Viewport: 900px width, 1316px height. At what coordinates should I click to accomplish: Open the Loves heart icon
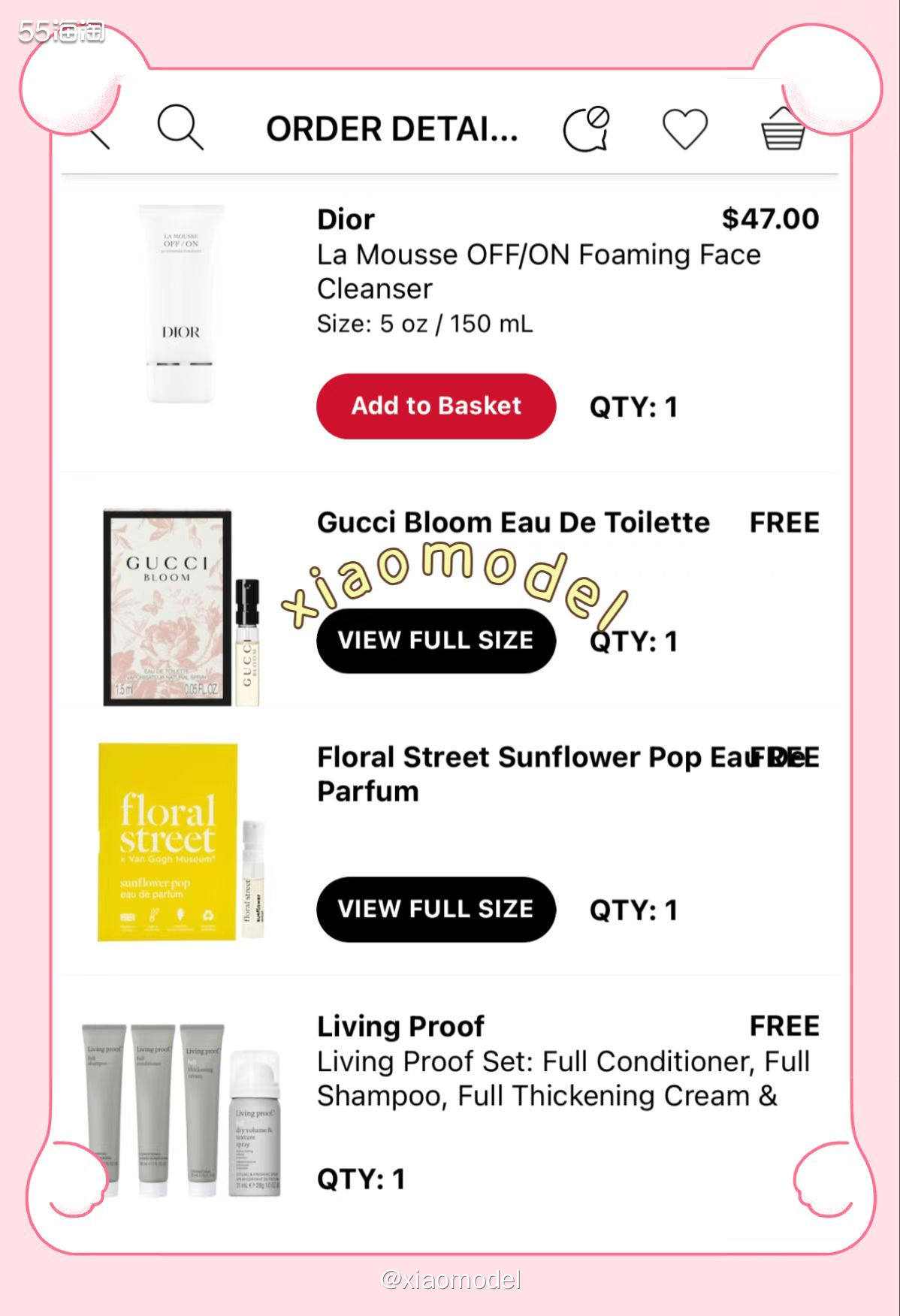point(684,128)
